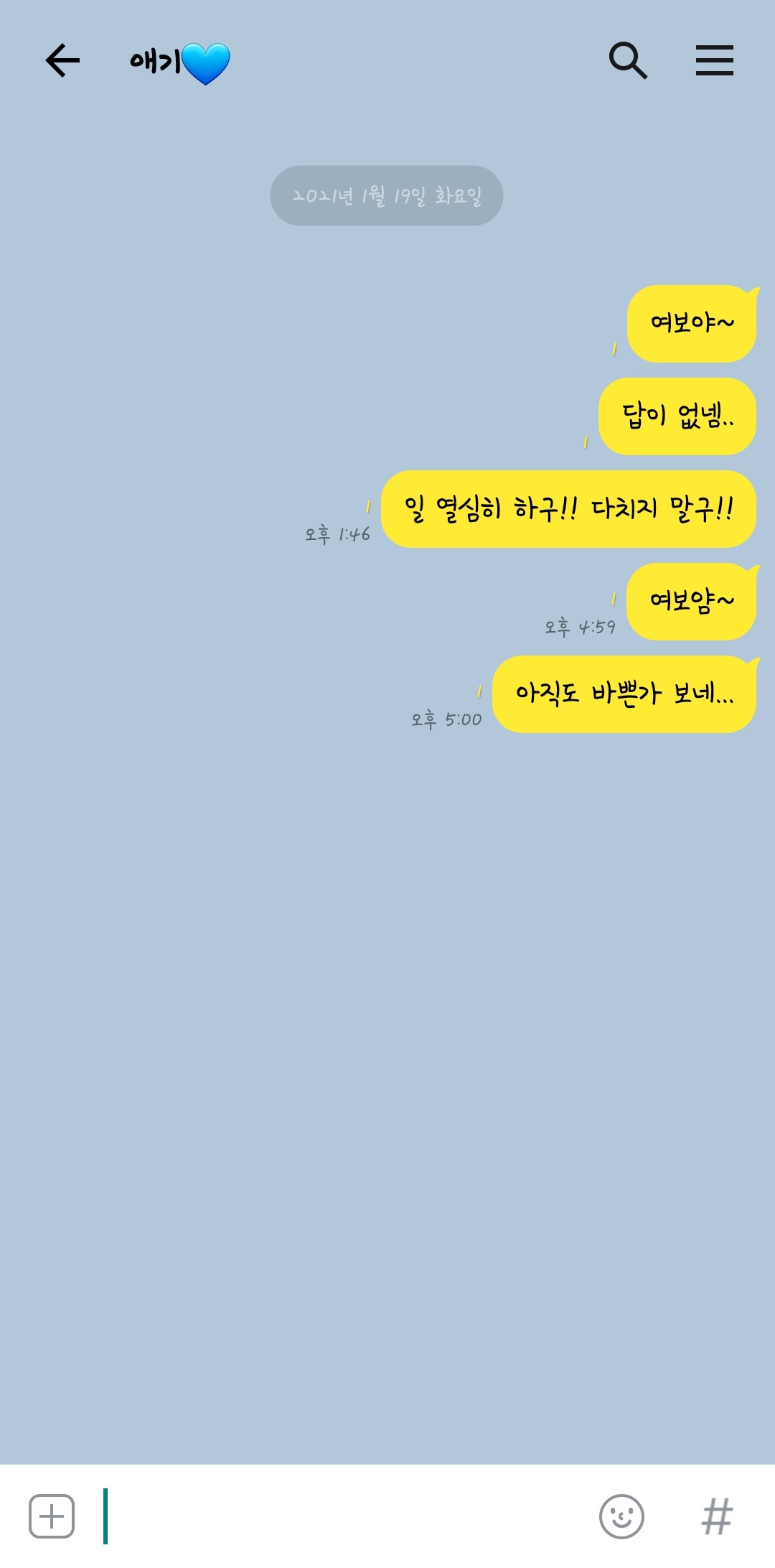The width and height of the screenshot is (775, 1568).
Task: Go back using the top-left arrow
Action: pyautogui.click(x=62, y=60)
